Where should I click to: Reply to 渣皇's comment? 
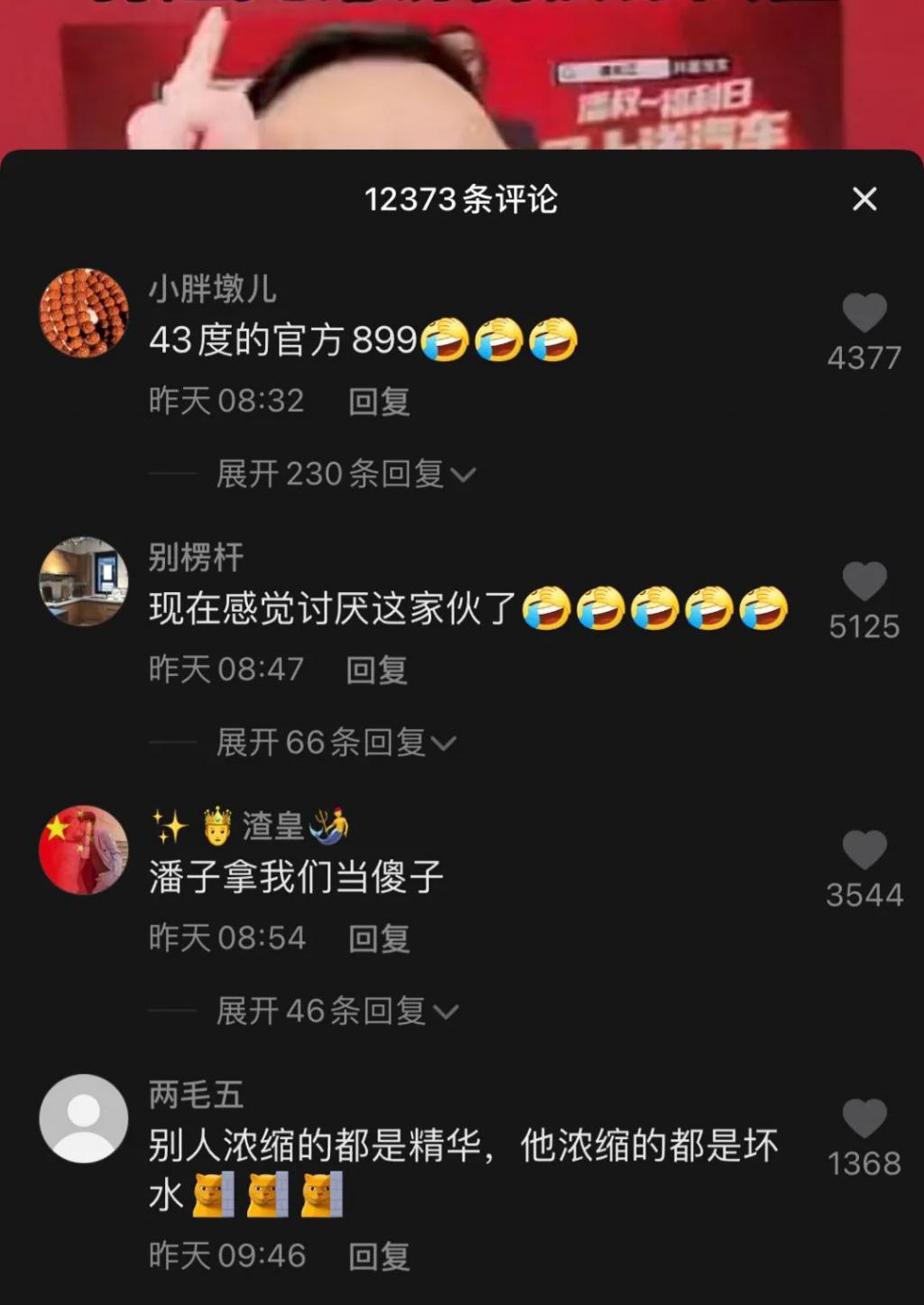click(379, 939)
